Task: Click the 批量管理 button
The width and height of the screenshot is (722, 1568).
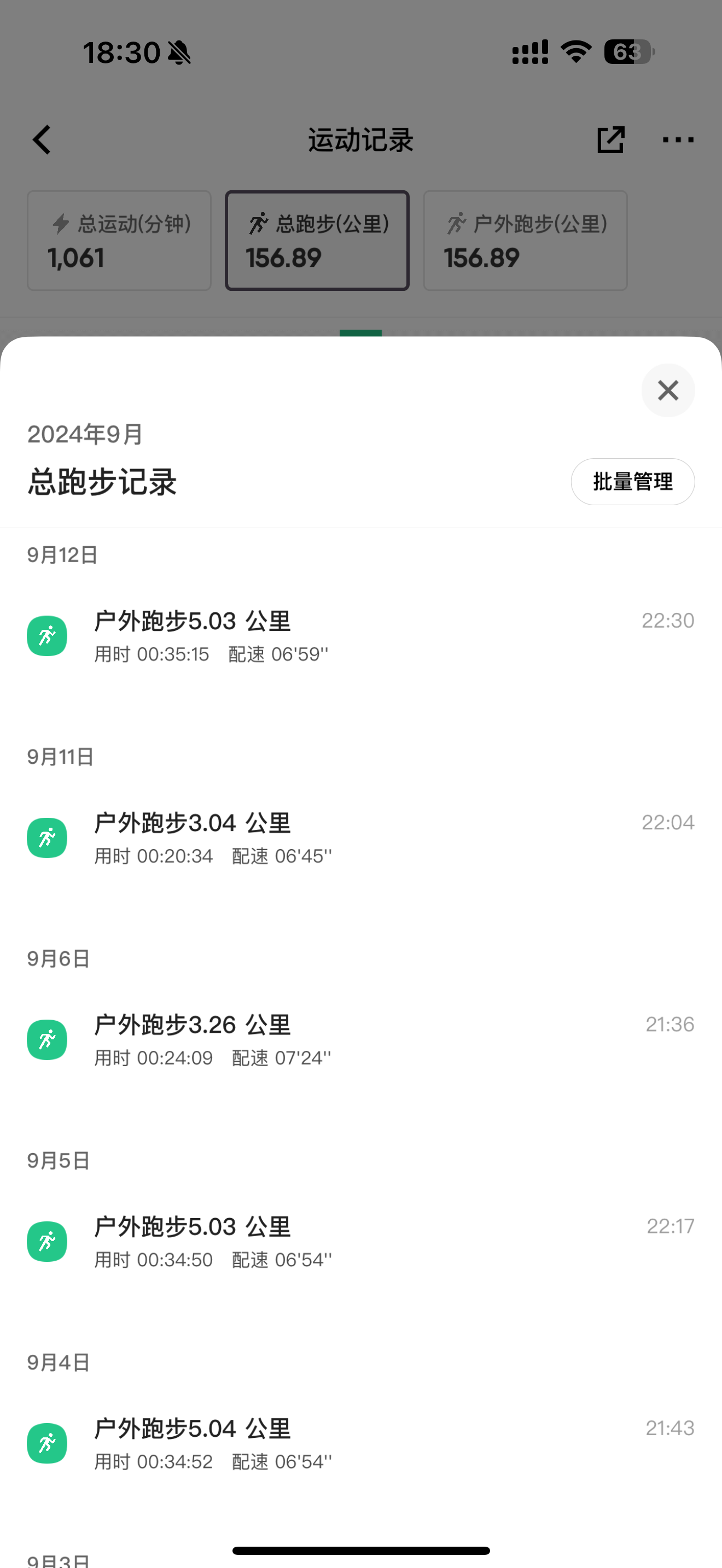Action: (632, 482)
